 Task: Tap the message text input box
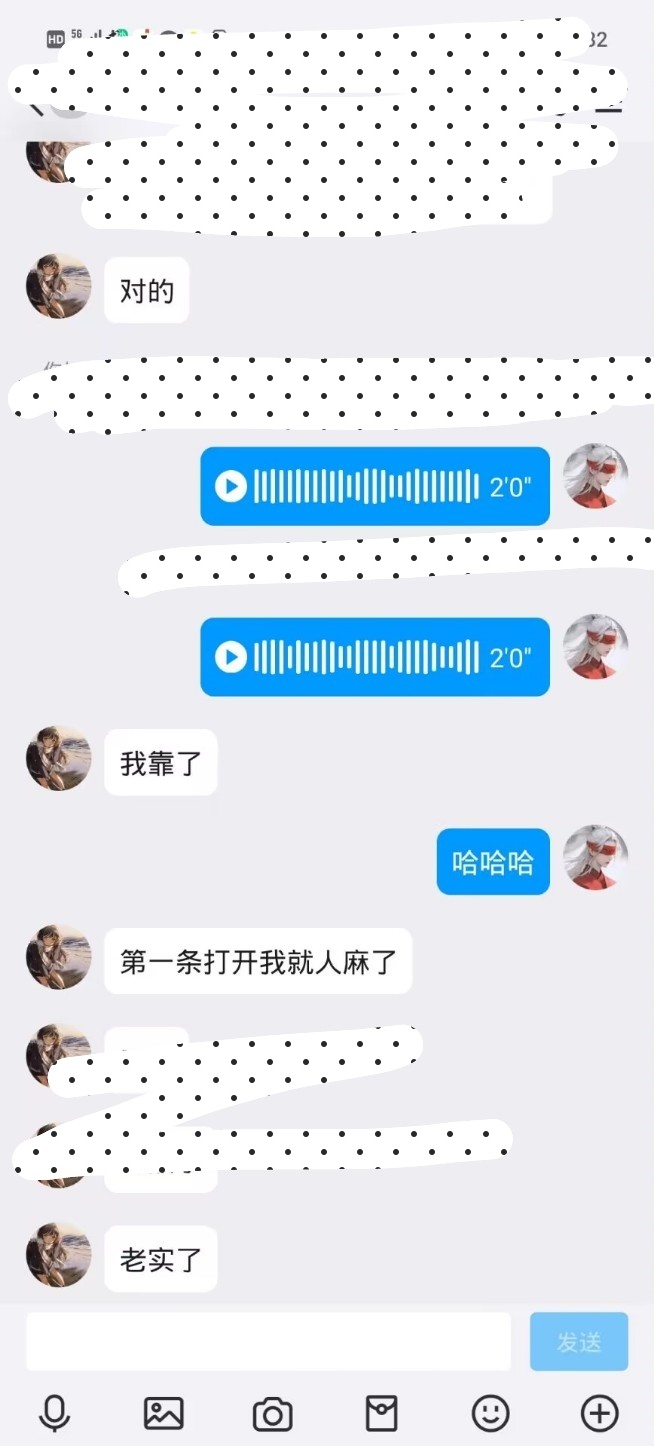(x=268, y=1341)
